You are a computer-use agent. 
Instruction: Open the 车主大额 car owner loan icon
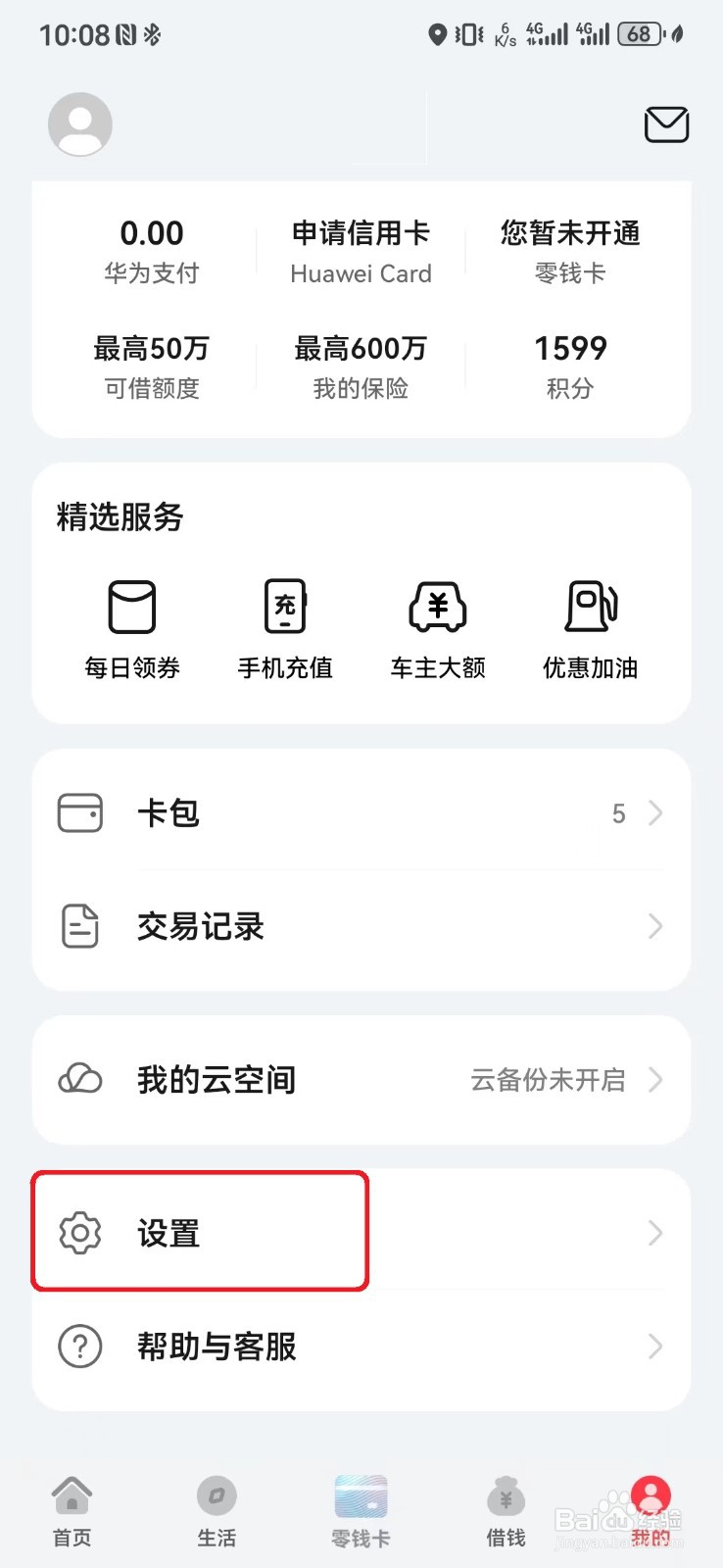[x=437, y=608]
